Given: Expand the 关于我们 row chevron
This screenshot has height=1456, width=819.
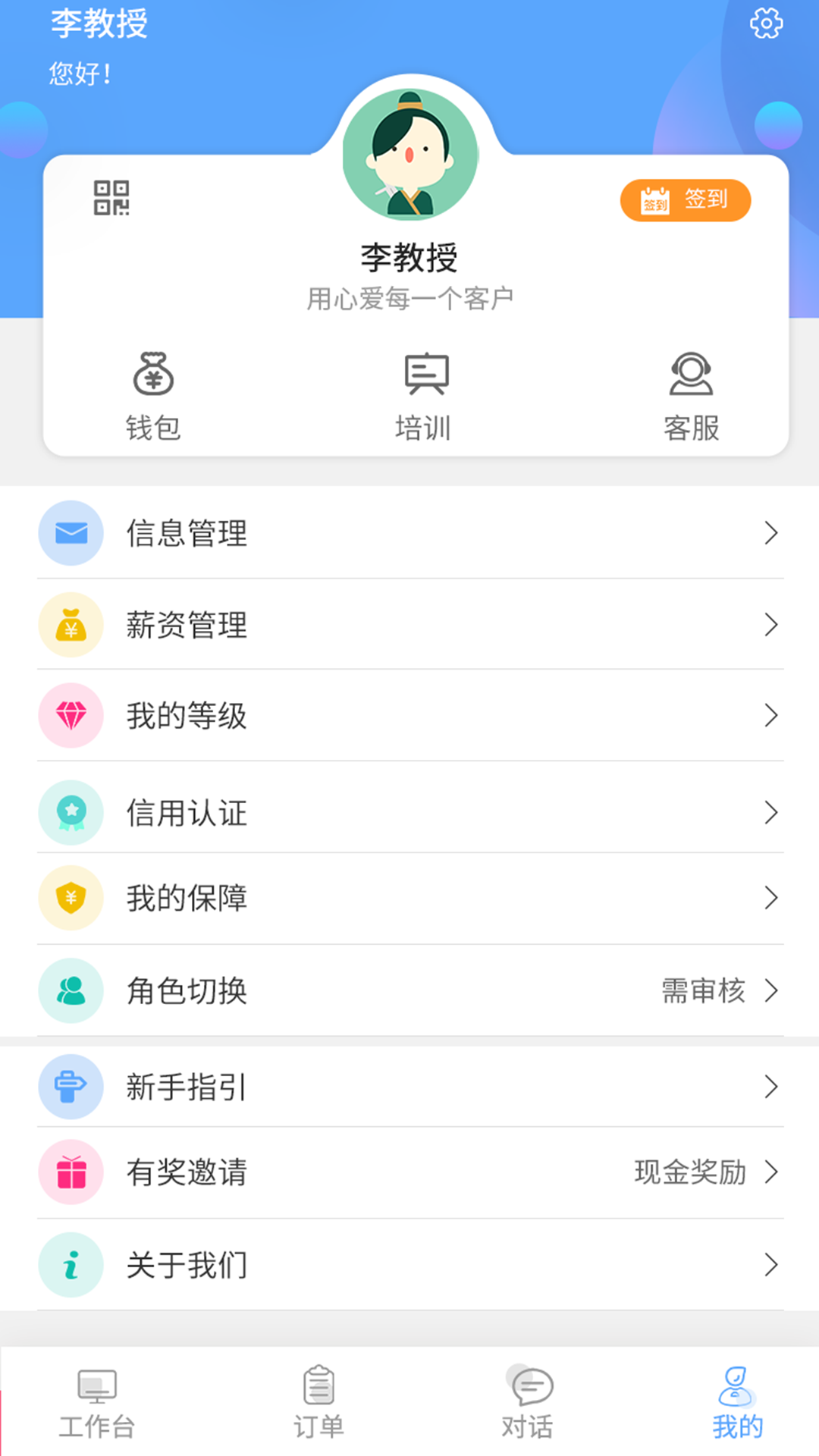Looking at the screenshot, I should (772, 1264).
